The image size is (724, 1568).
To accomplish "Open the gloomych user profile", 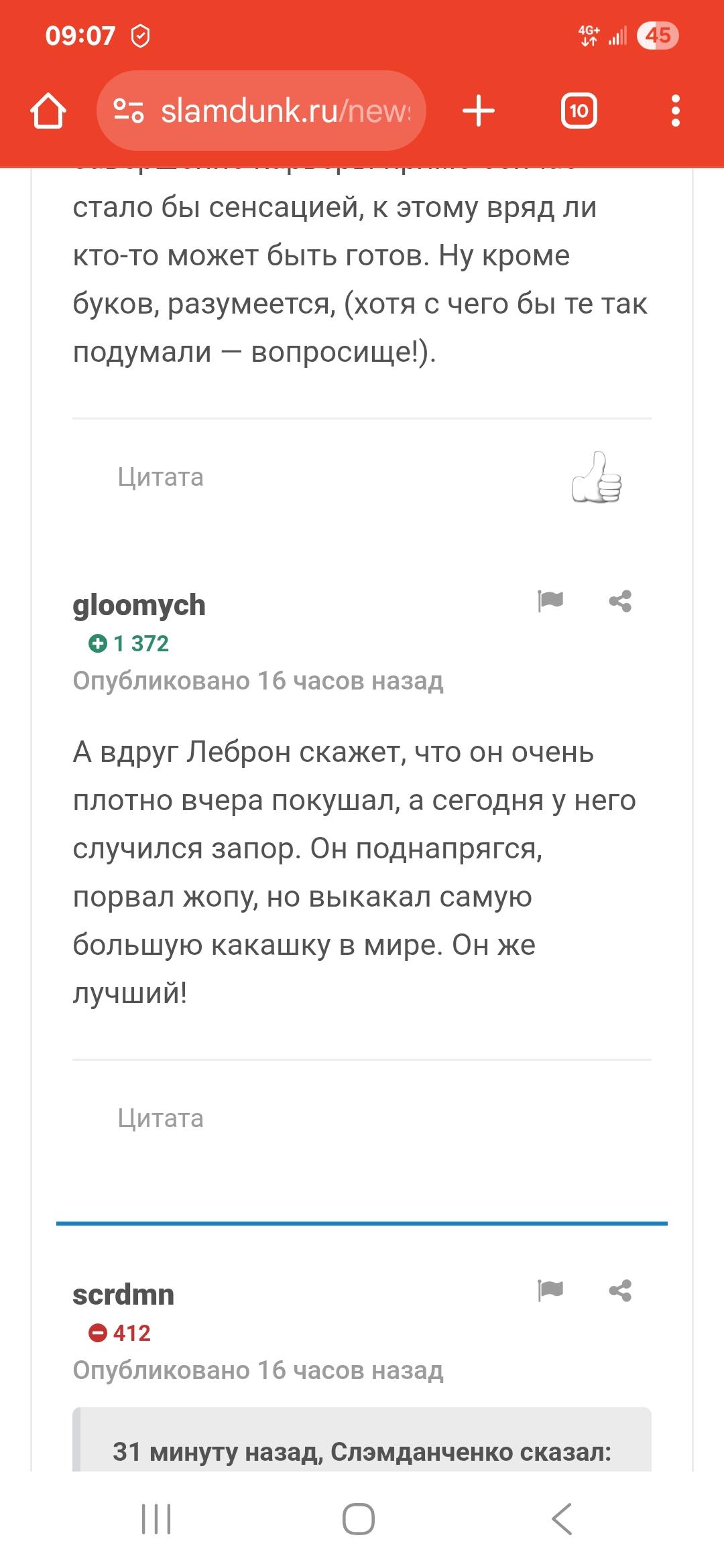I will point(139,605).
